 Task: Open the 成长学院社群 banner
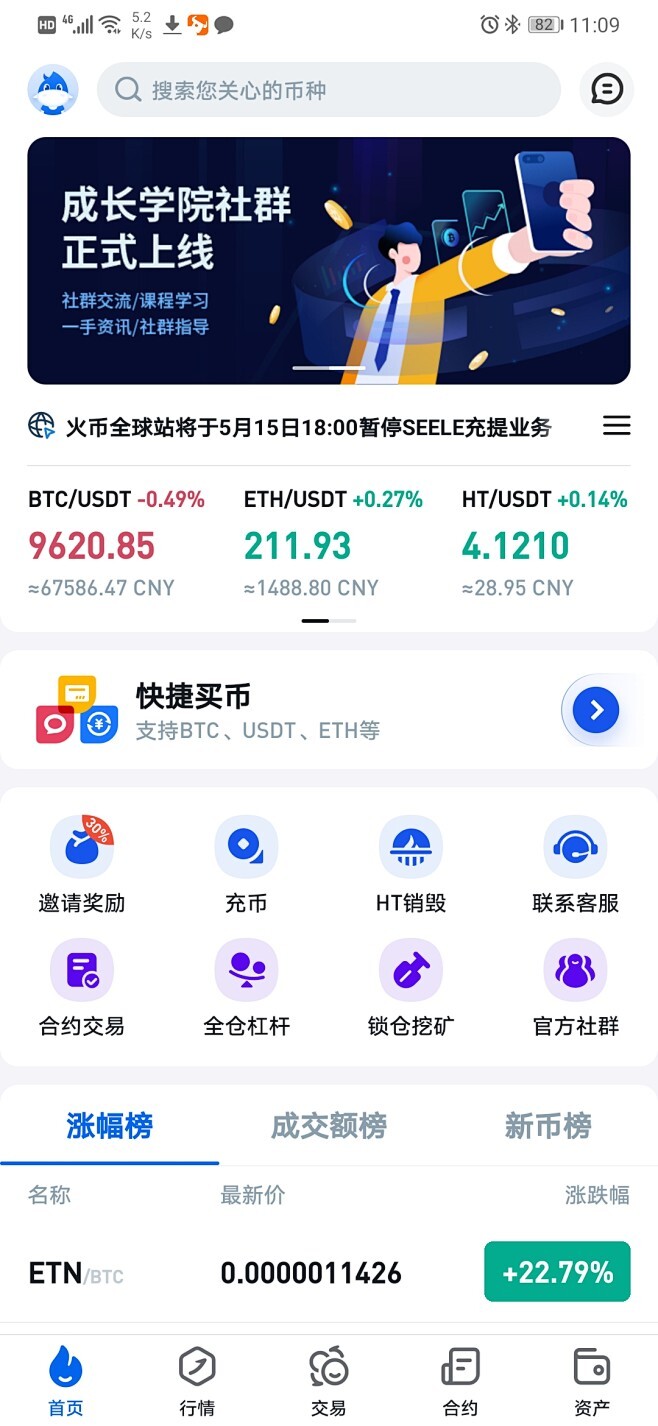(x=329, y=261)
